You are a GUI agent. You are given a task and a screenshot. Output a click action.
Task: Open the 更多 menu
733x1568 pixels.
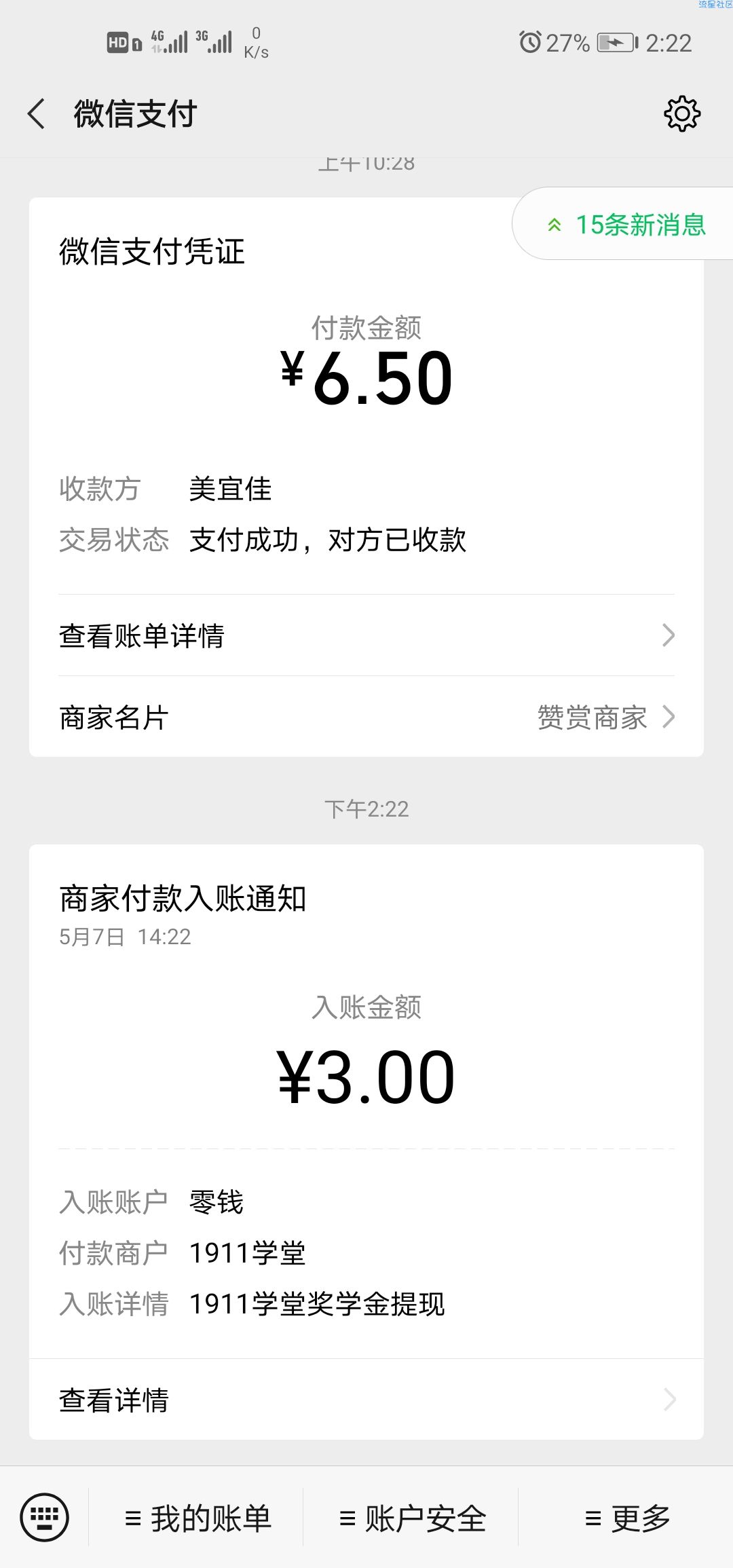(x=626, y=1518)
